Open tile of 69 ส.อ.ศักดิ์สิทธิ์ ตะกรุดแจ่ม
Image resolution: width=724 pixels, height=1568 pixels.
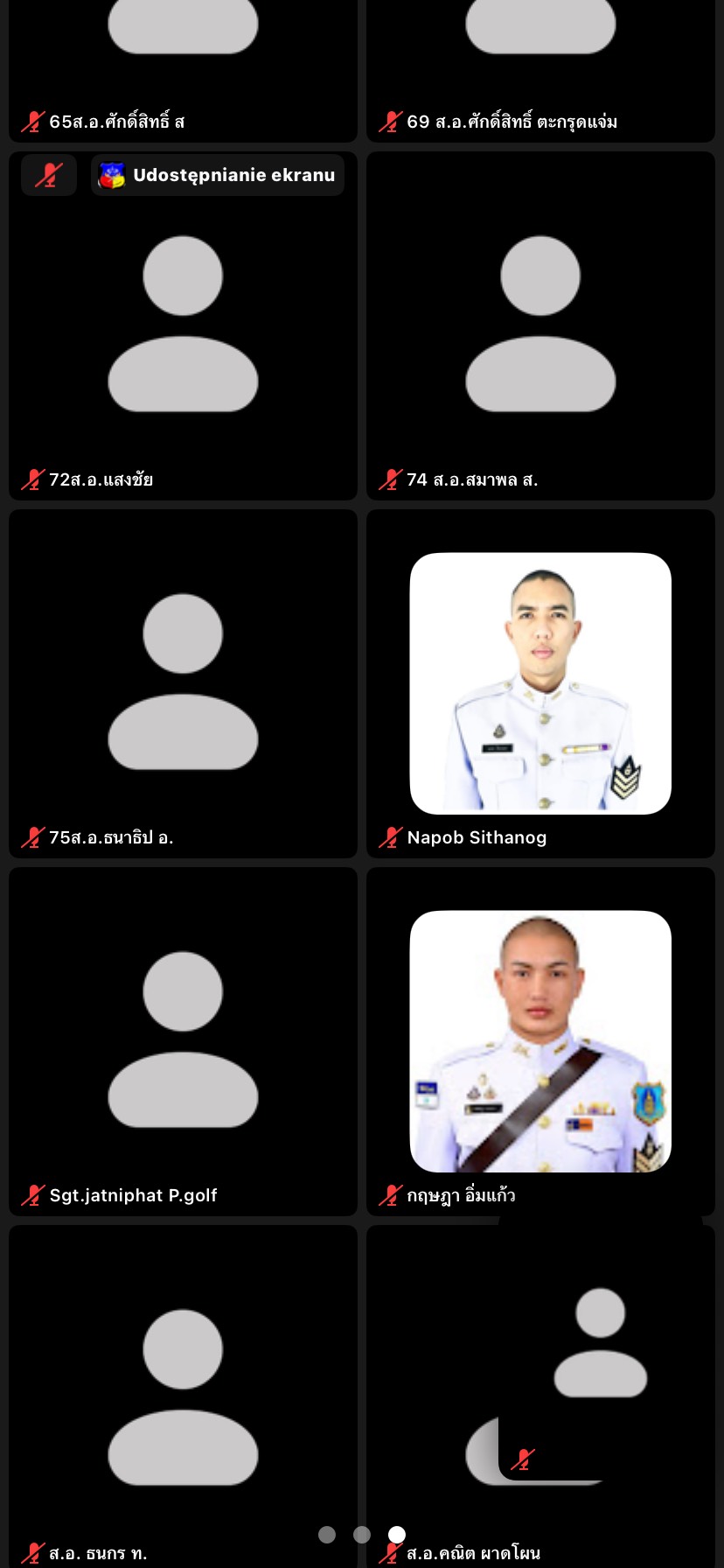point(540,70)
